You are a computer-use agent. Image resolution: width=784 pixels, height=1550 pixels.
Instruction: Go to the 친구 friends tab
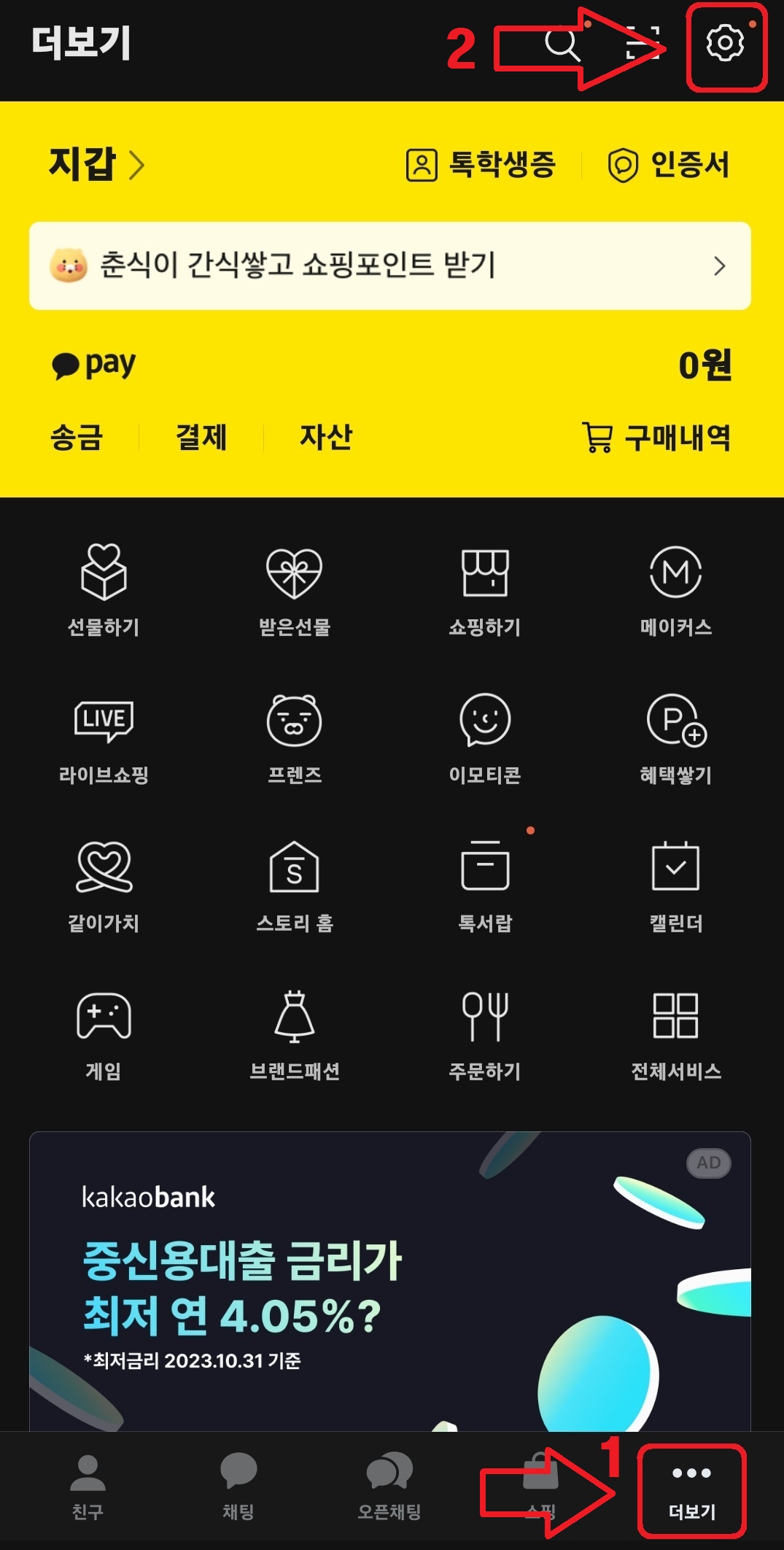(x=89, y=1484)
